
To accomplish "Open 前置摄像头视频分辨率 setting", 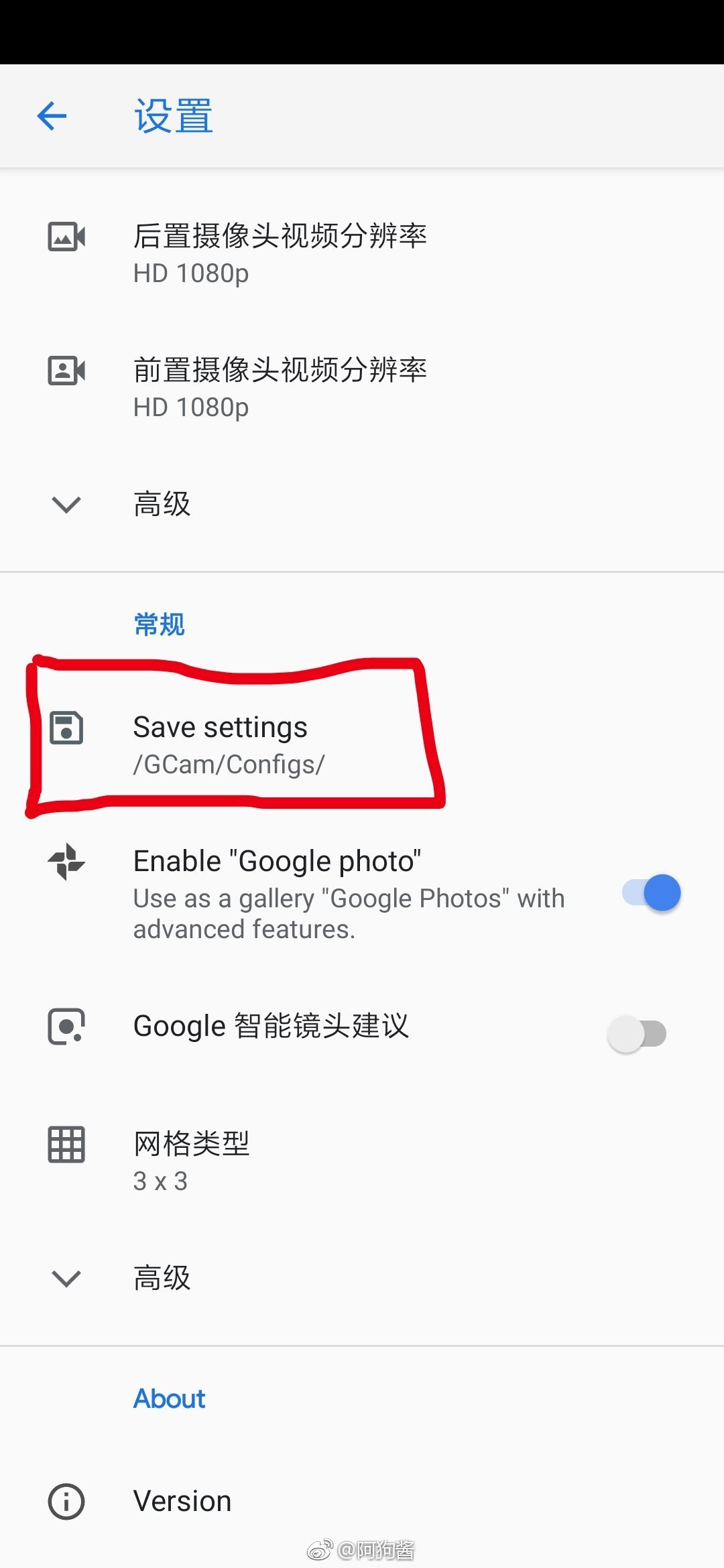I will [279, 387].
